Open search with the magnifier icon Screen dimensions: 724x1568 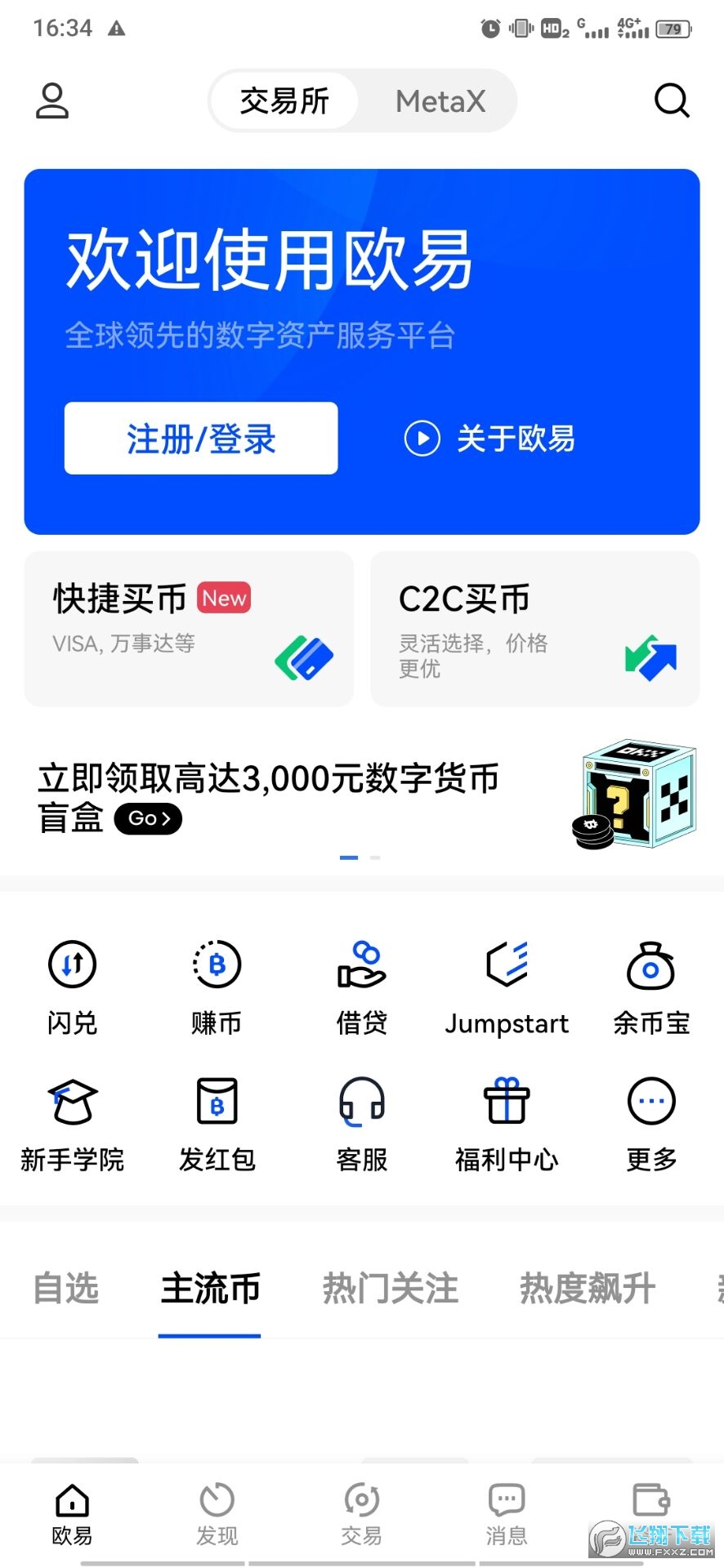coord(671,100)
